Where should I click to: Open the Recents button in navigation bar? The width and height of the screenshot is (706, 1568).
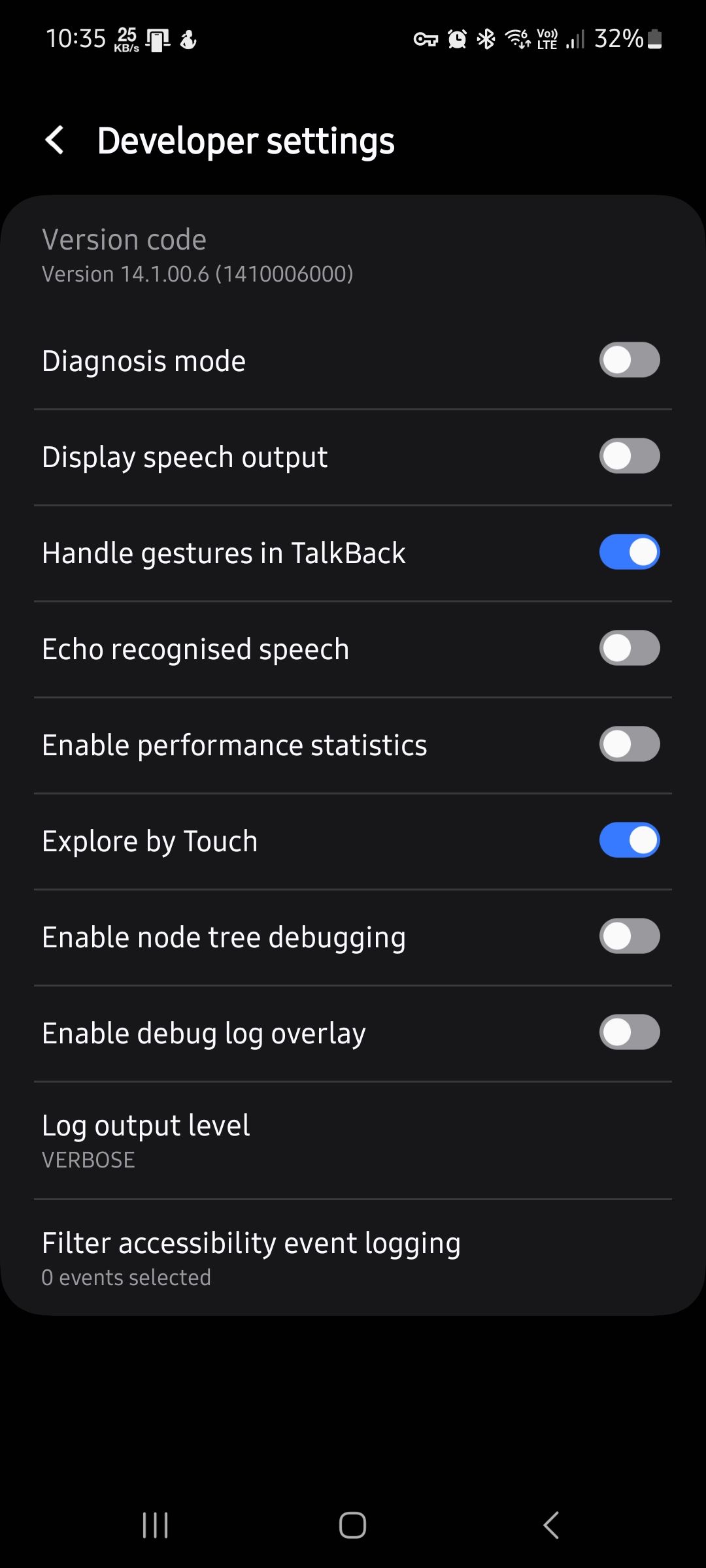point(154,1526)
